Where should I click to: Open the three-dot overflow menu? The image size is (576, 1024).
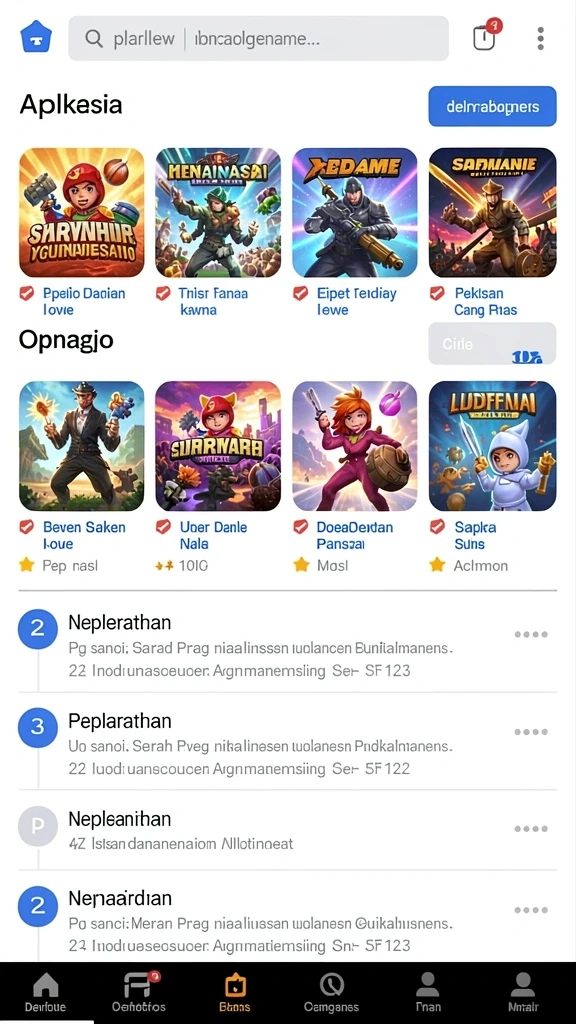[540, 39]
